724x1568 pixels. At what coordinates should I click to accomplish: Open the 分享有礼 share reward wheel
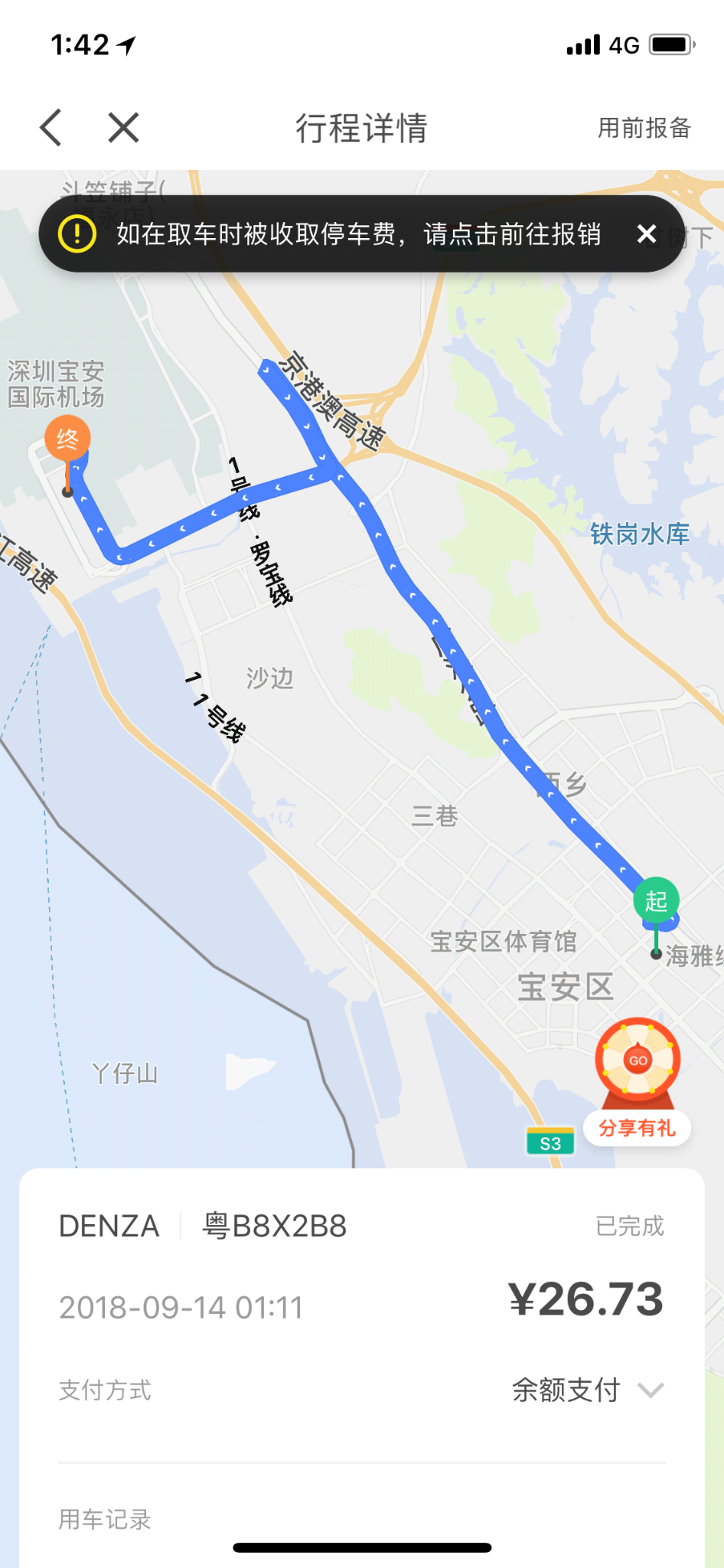638,1080
